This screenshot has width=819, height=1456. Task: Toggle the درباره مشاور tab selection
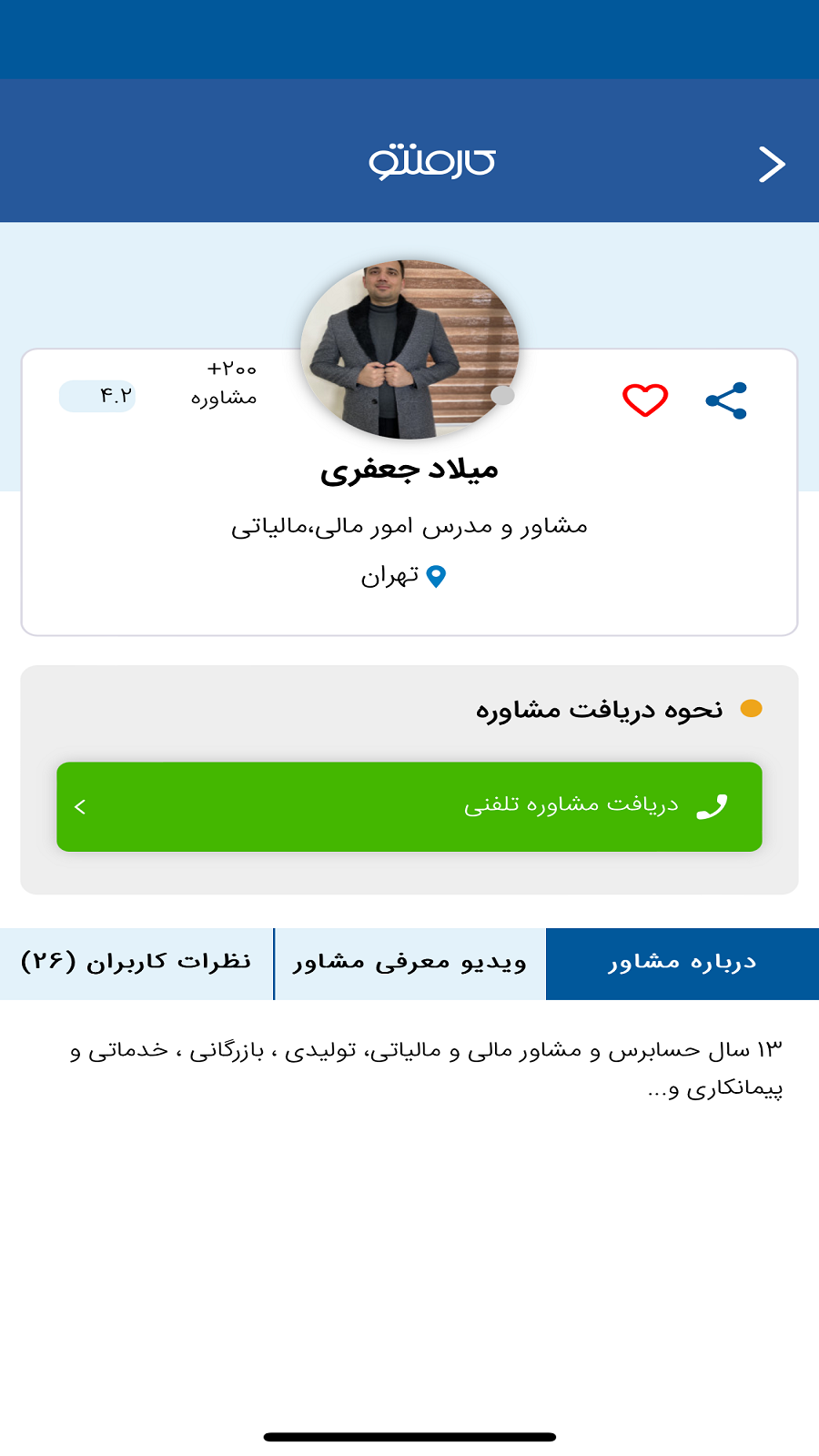pos(682,963)
